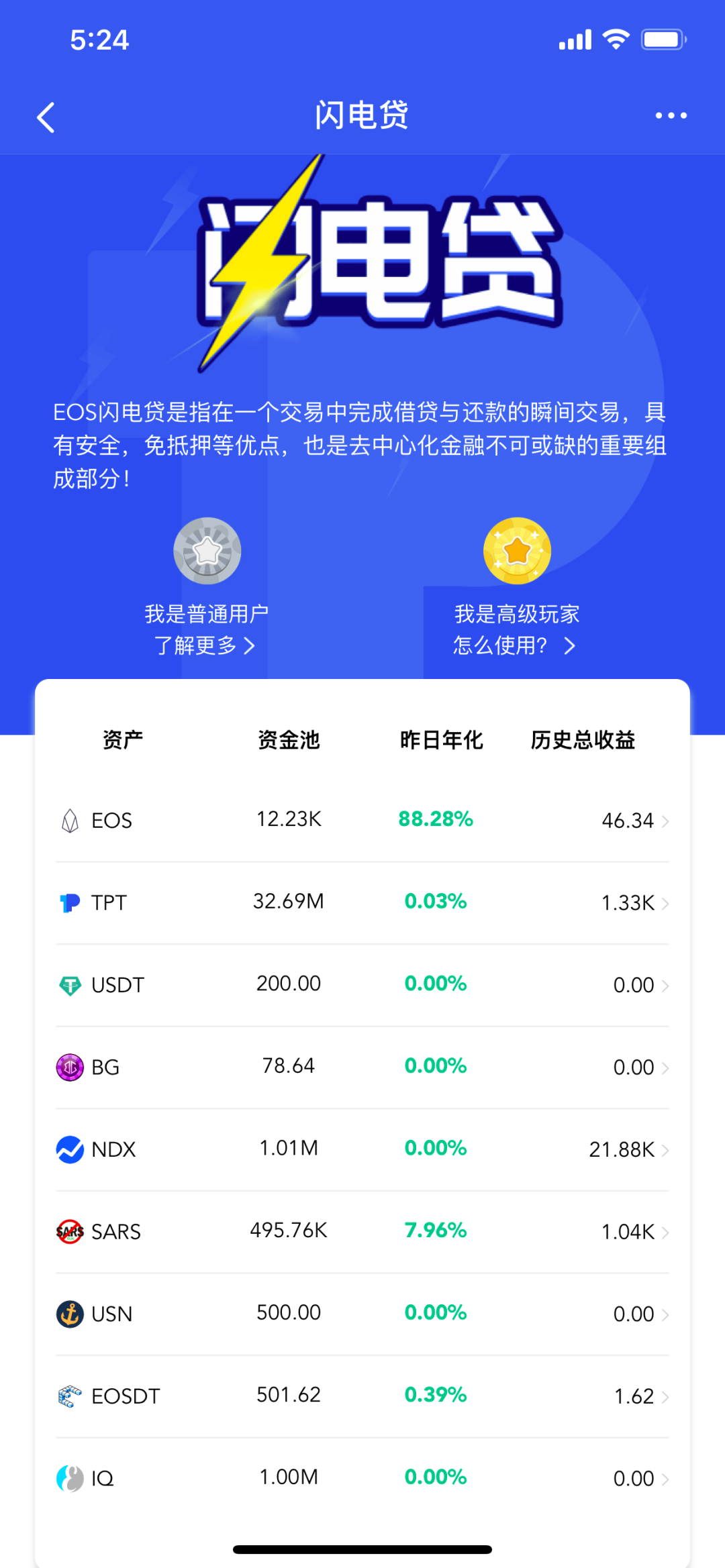Tap the gold coin badge for 高级玩家
The image size is (725, 1568).
517,550
